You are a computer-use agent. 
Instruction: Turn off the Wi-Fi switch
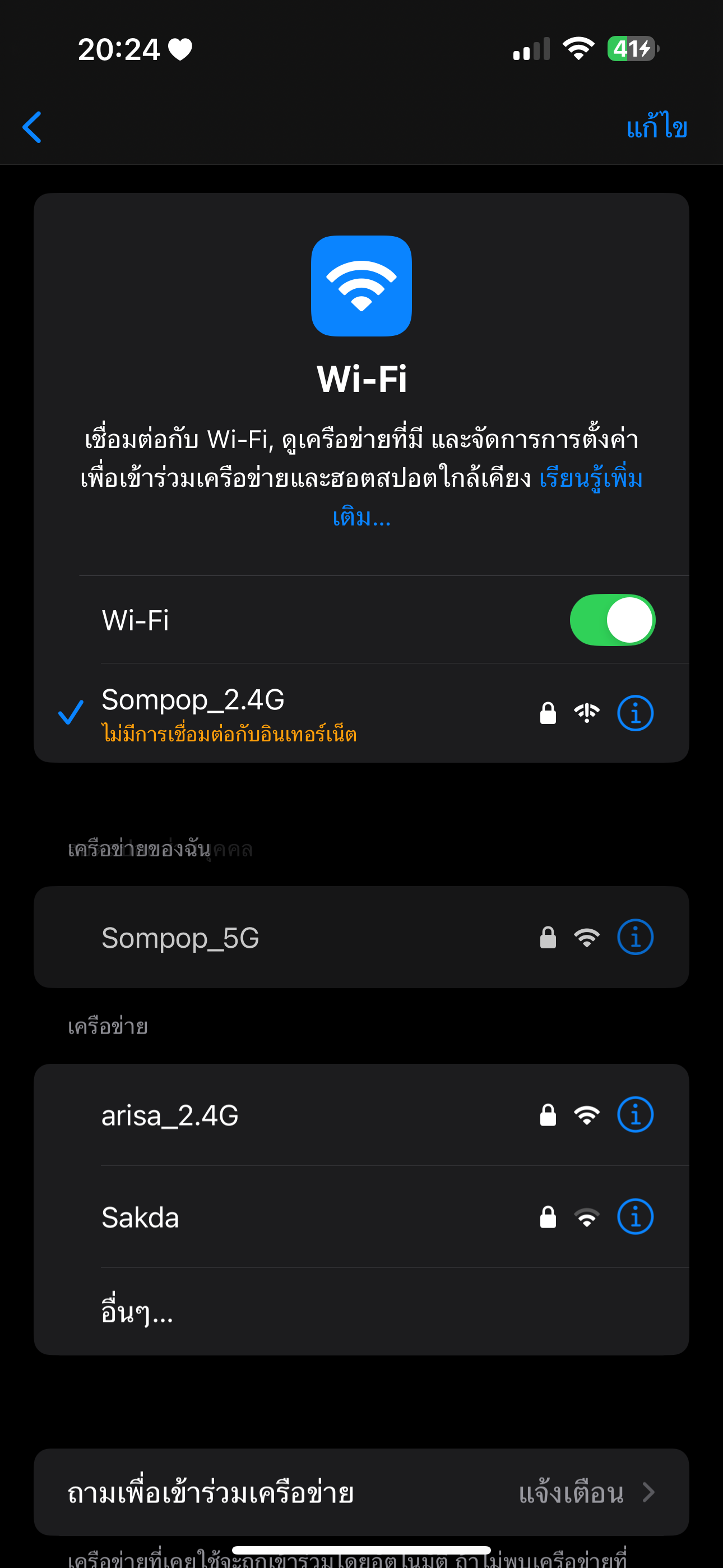pos(612,620)
